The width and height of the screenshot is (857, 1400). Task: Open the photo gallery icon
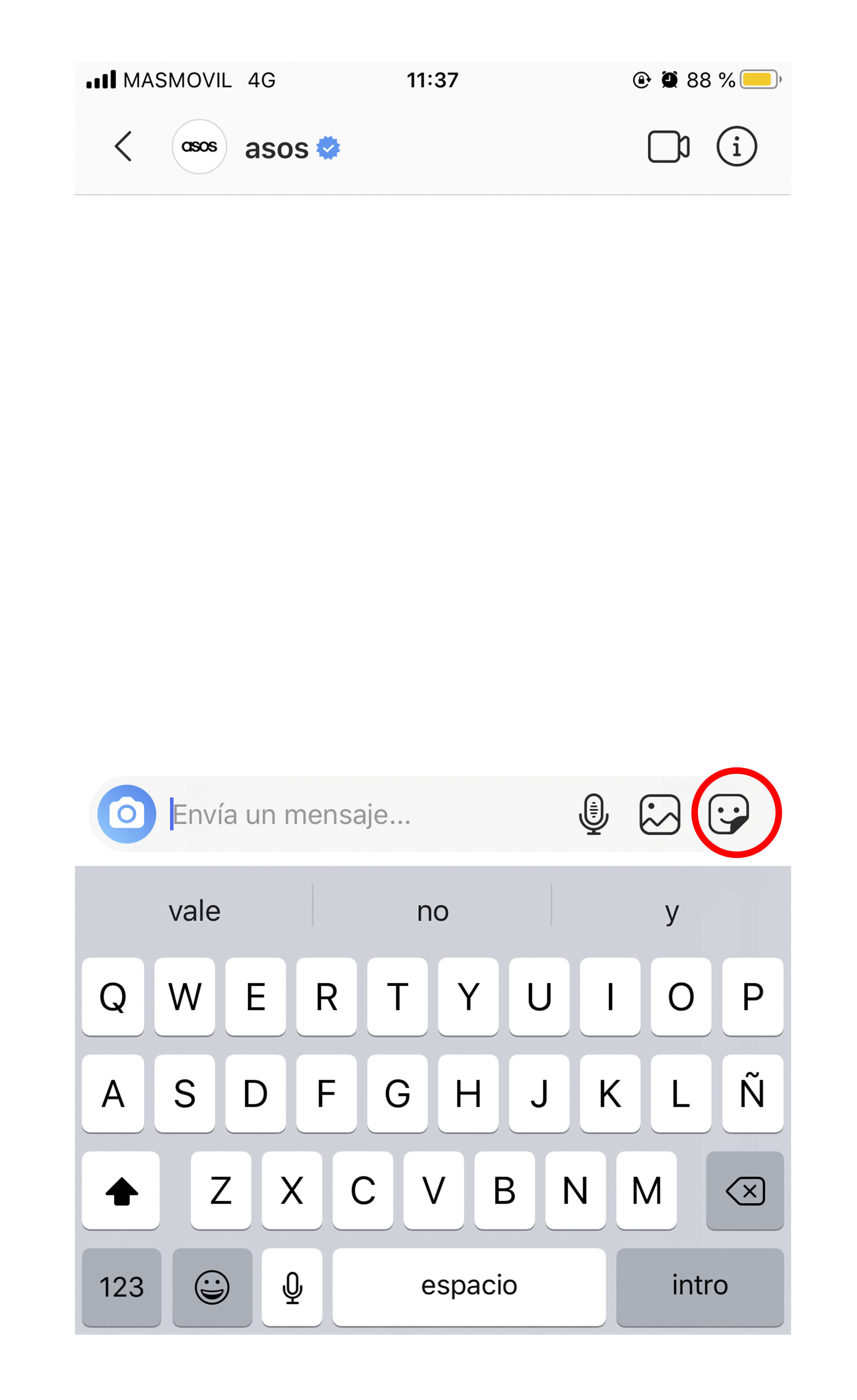click(659, 814)
